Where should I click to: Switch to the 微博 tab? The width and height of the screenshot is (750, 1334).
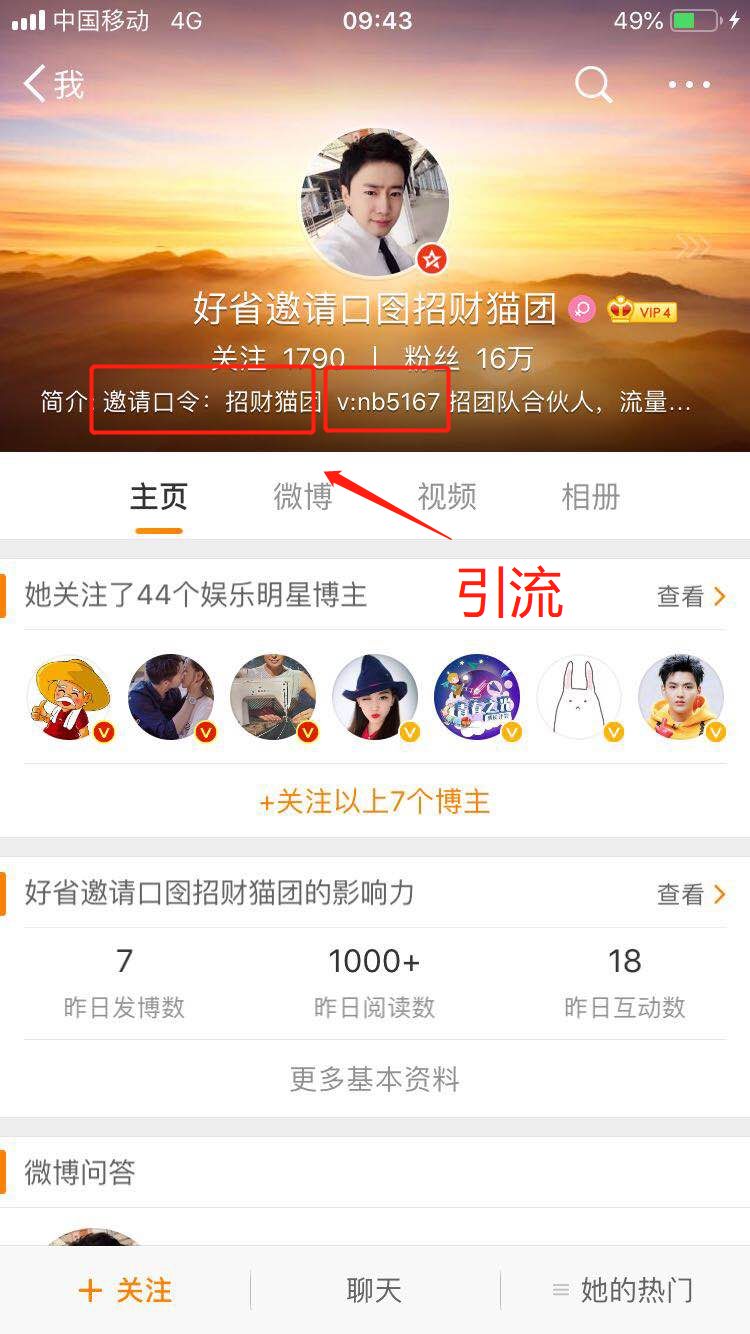(x=301, y=497)
